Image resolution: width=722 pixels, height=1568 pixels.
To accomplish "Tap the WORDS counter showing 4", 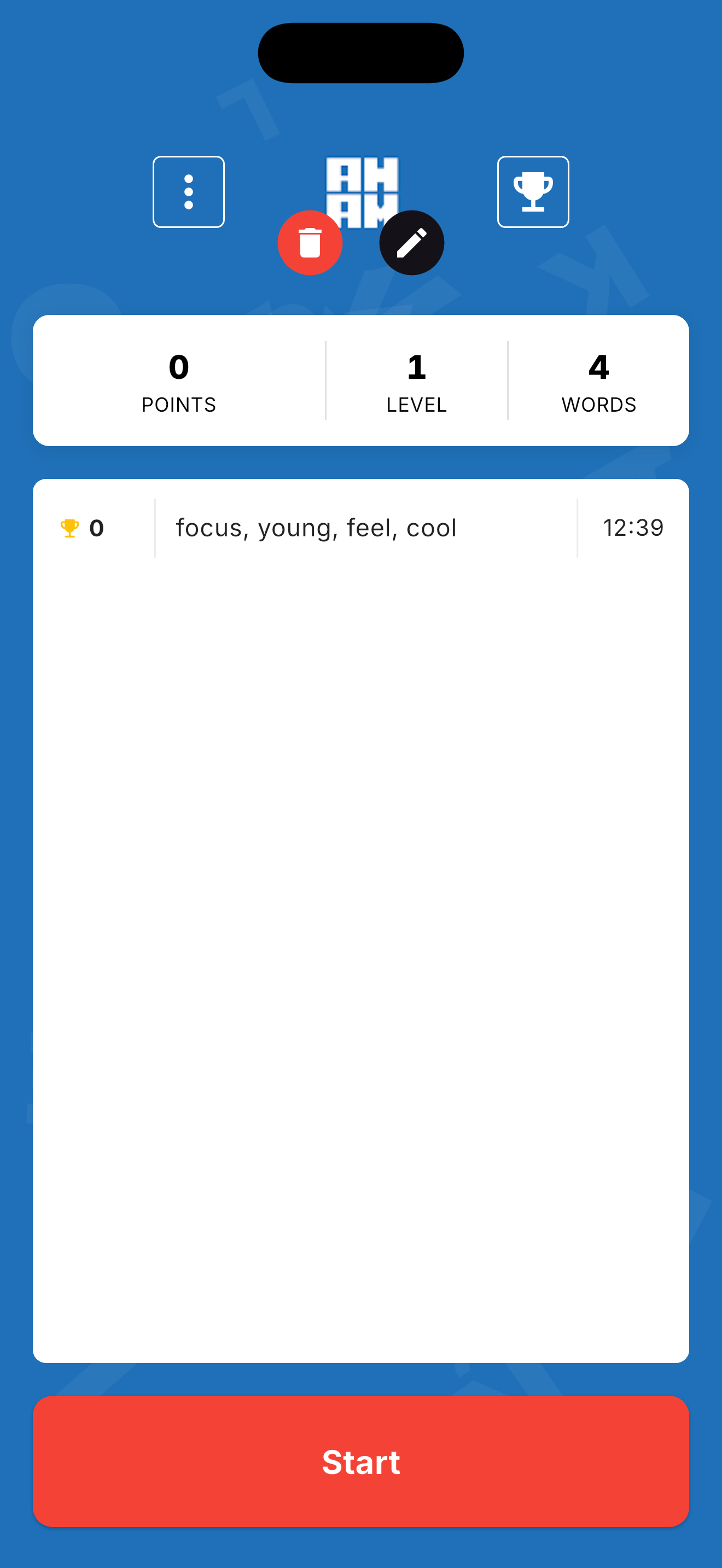I will coord(598,382).
